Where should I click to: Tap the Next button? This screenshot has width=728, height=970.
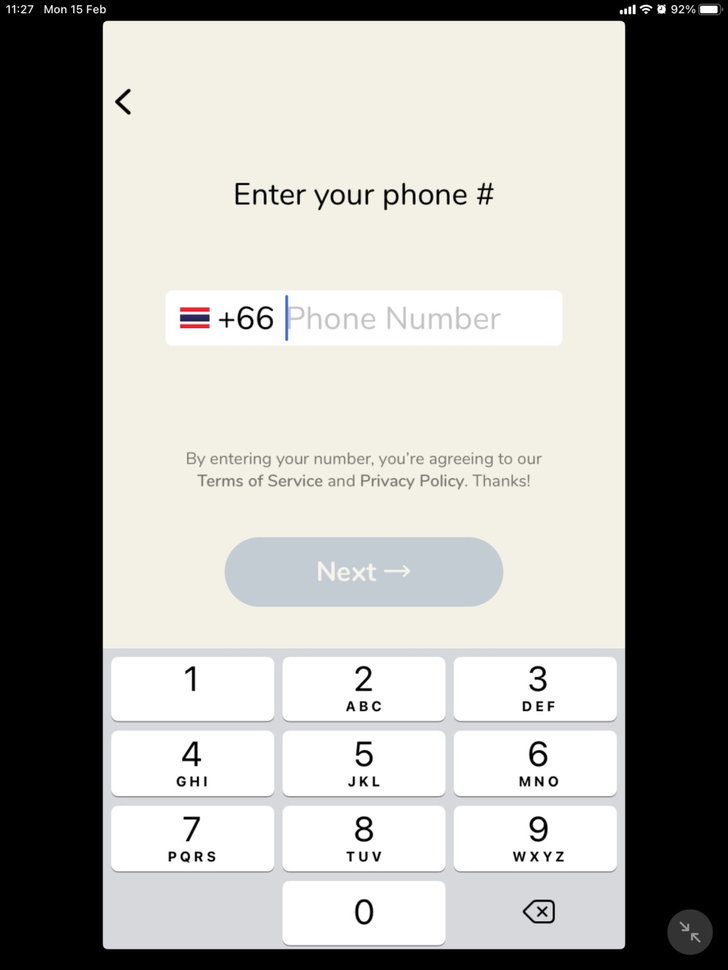point(363,571)
